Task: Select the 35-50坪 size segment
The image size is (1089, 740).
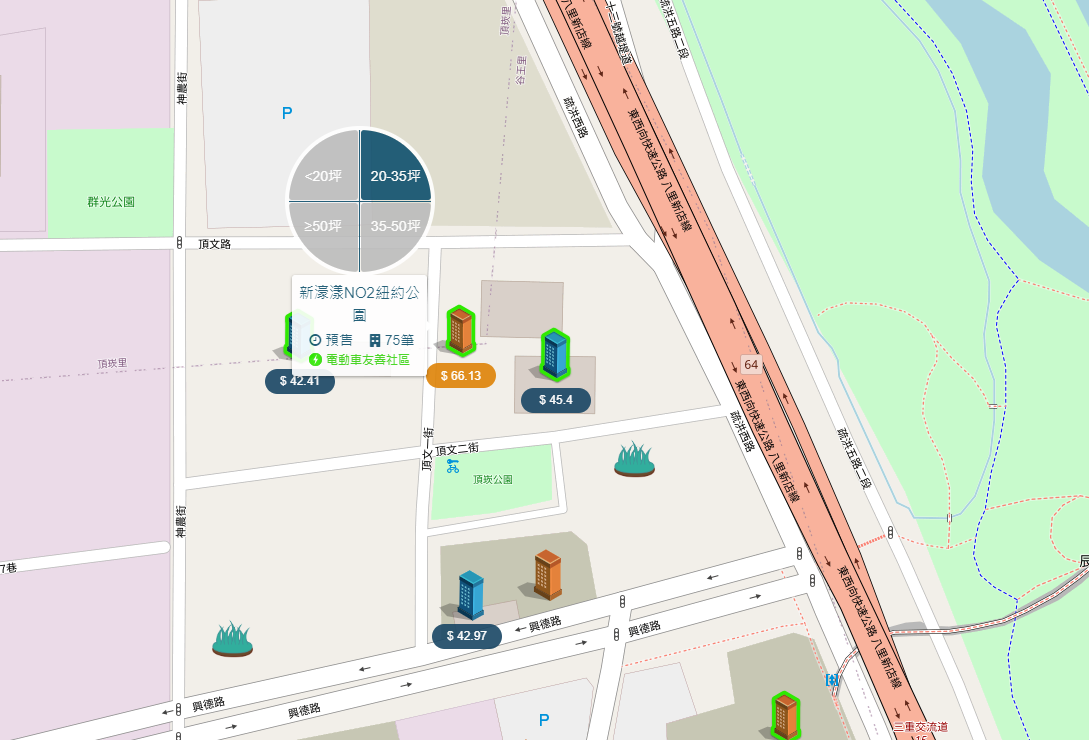Action: click(x=394, y=226)
